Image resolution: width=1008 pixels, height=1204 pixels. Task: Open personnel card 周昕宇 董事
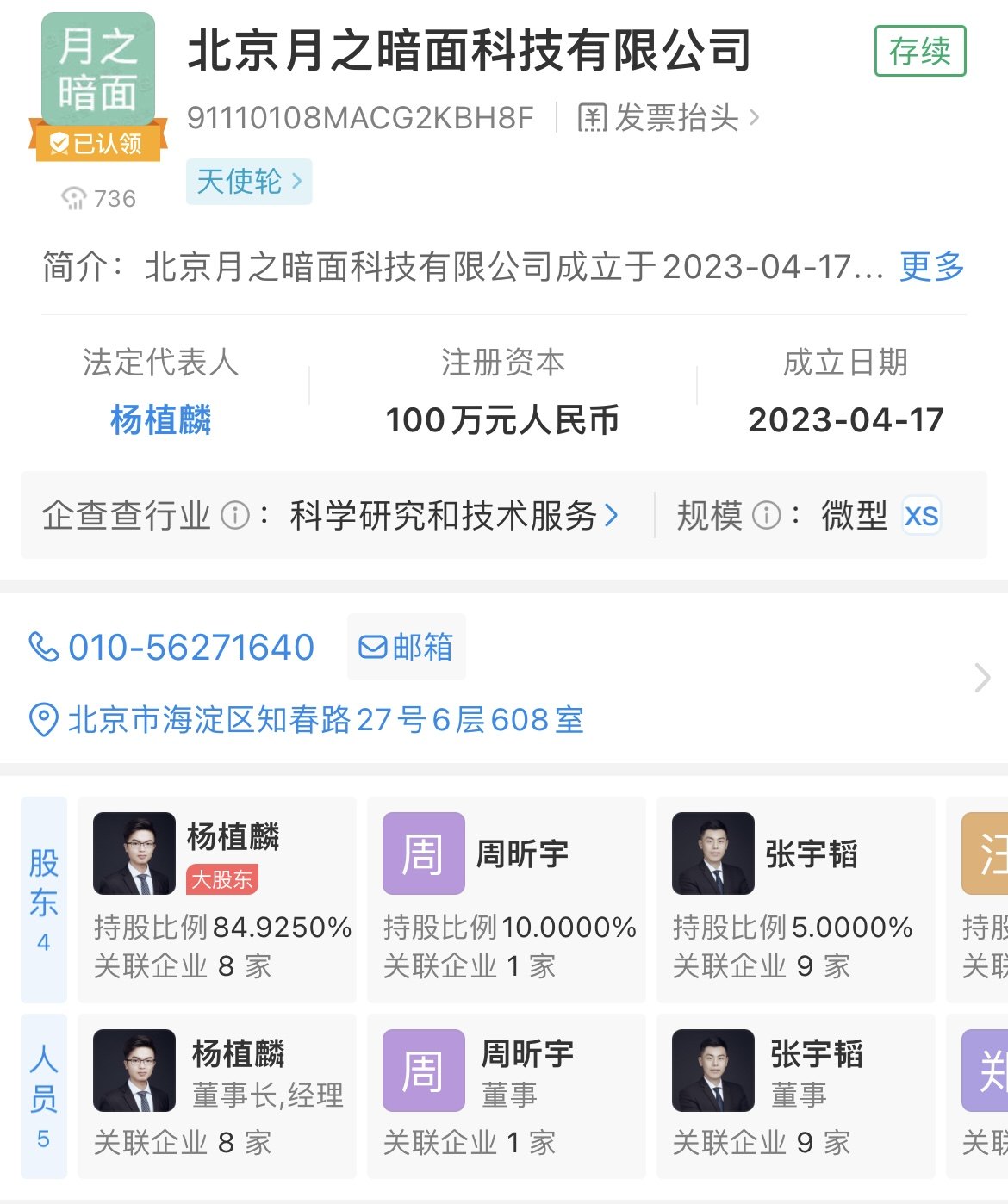pos(507,1095)
